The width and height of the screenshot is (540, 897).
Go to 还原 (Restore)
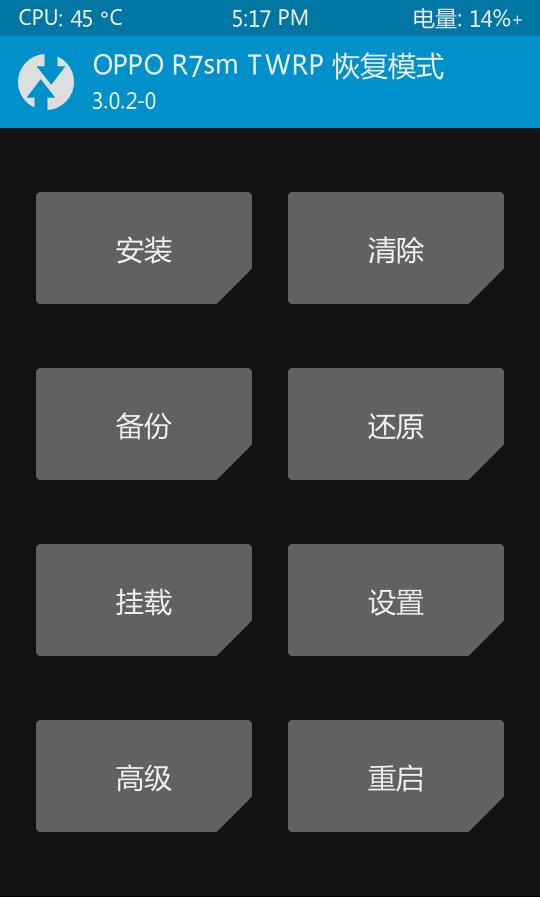[396, 424]
